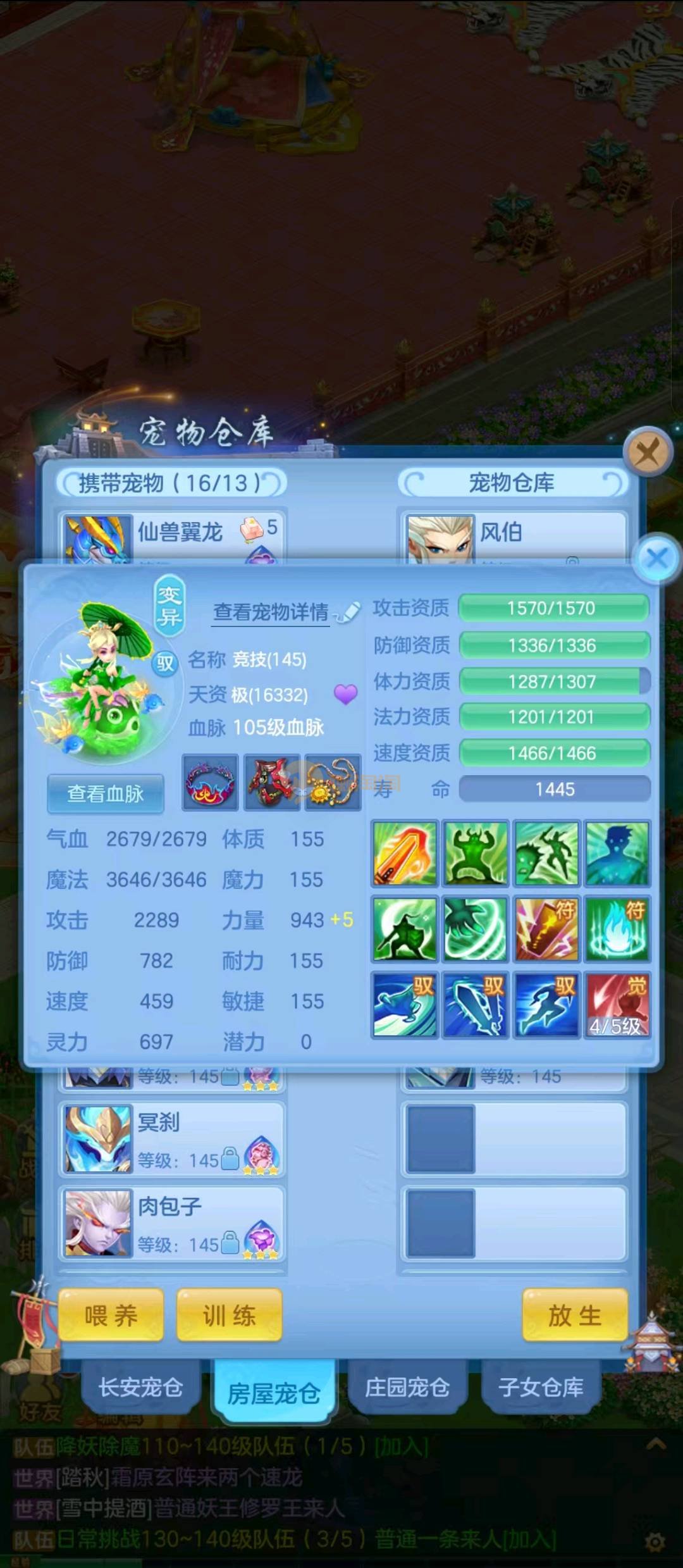The image size is (683, 1568).
Task: View the flaming sword skill icon
Action: pos(405,853)
